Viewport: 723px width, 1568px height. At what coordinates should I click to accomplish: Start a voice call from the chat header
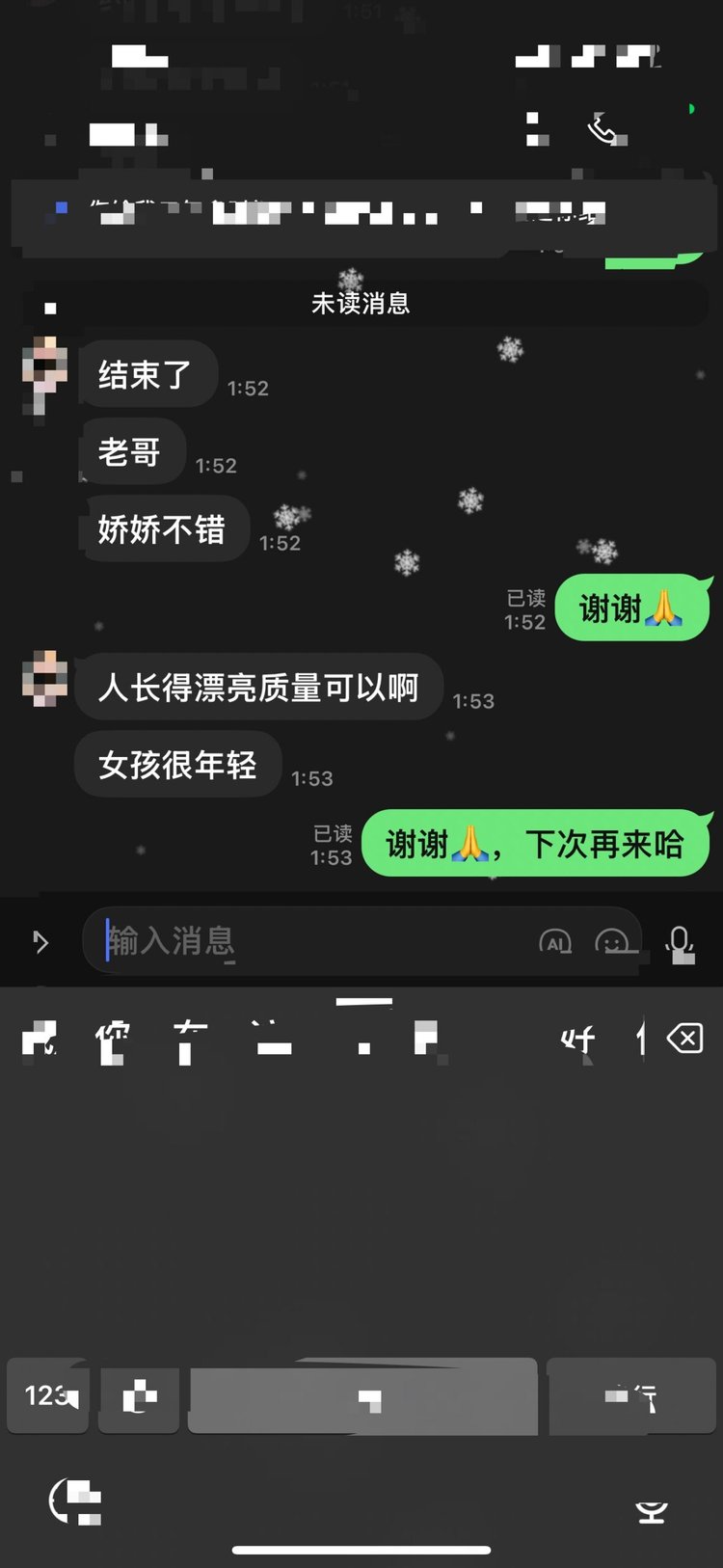pyautogui.click(x=604, y=129)
